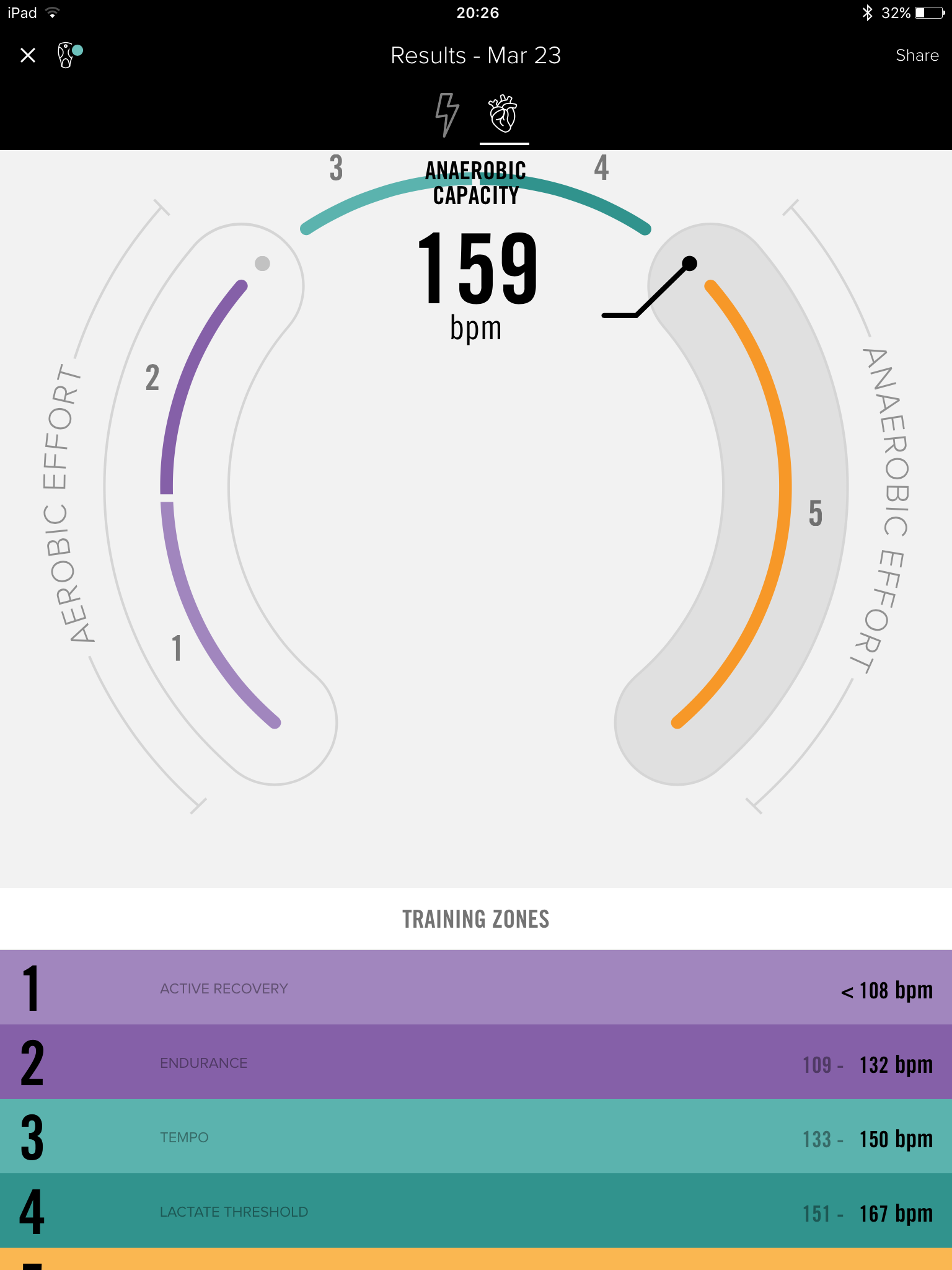The height and width of the screenshot is (1270, 952).
Task: Tap the orange Anaerobic Effort arc
Action: click(x=784, y=508)
